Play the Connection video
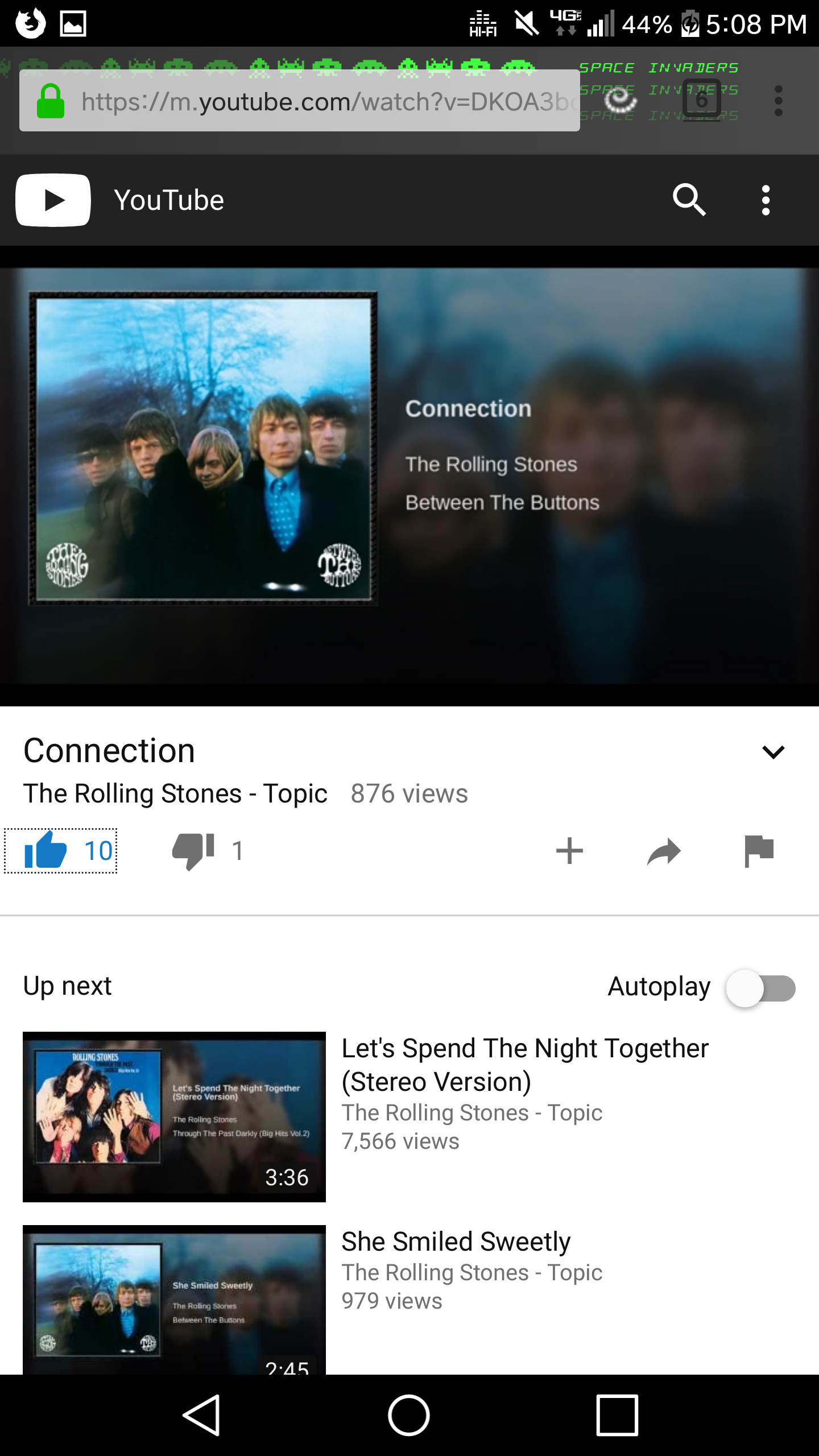The height and width of the screenshot is (1456, 819). (409, 475)
